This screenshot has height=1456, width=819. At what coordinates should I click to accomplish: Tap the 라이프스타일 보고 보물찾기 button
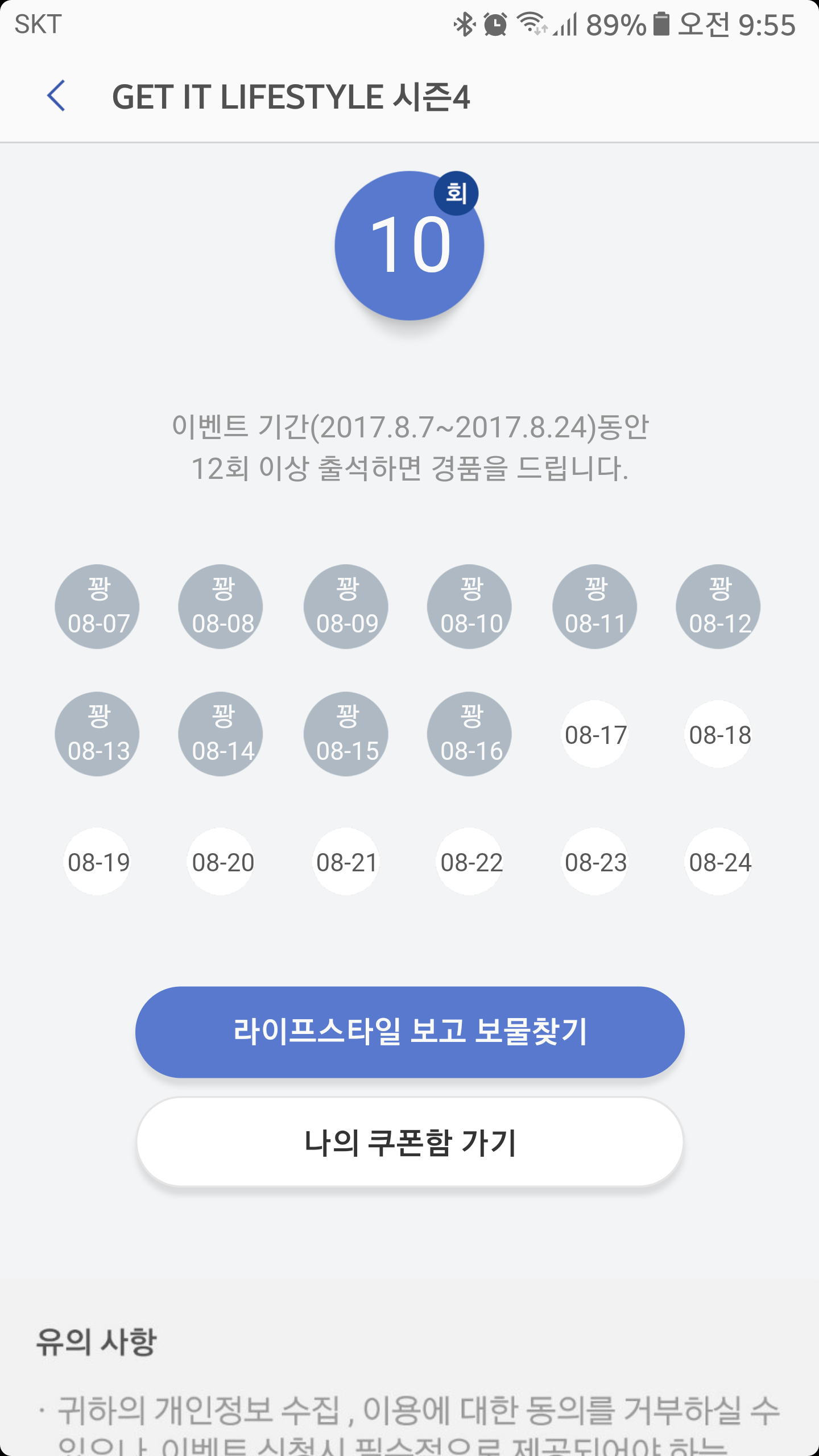[x=409, y=1032]
